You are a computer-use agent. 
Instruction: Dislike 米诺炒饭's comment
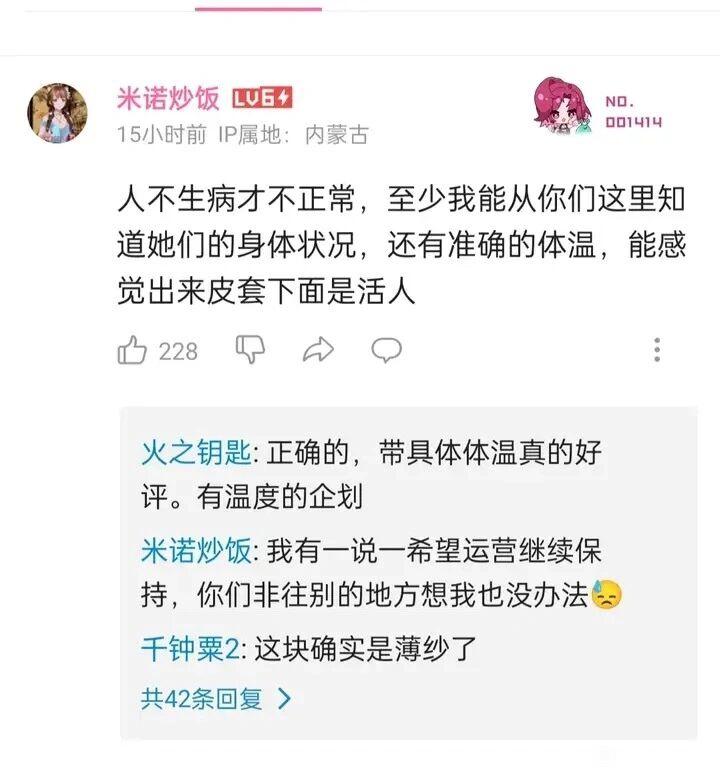(x=249, y=349)
